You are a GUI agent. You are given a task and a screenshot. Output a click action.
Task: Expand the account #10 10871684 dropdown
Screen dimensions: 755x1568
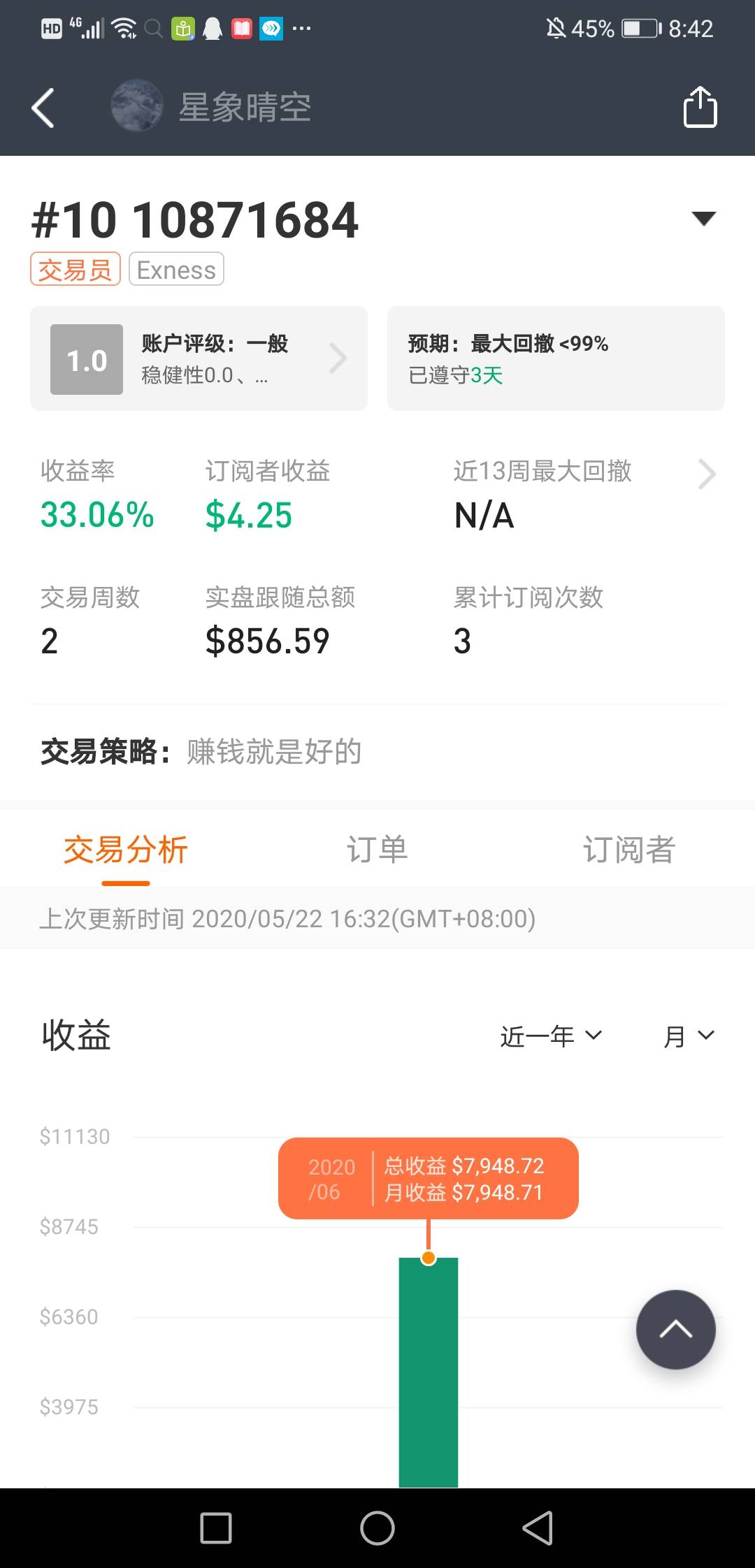tap(703, 219)
